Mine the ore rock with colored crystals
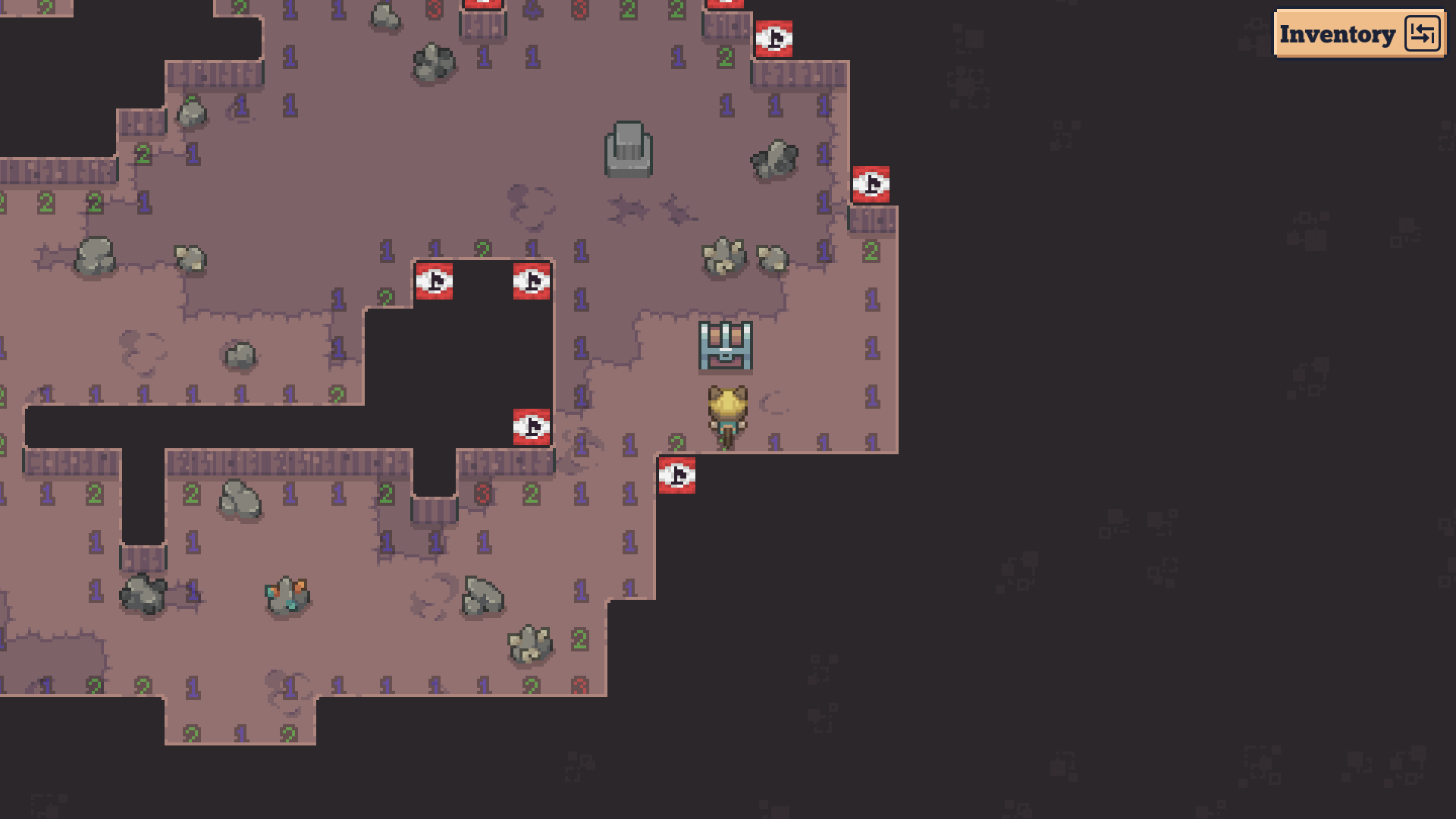Image resolution: width=1456 pixels, height=819 pixels. coord(287,595)
